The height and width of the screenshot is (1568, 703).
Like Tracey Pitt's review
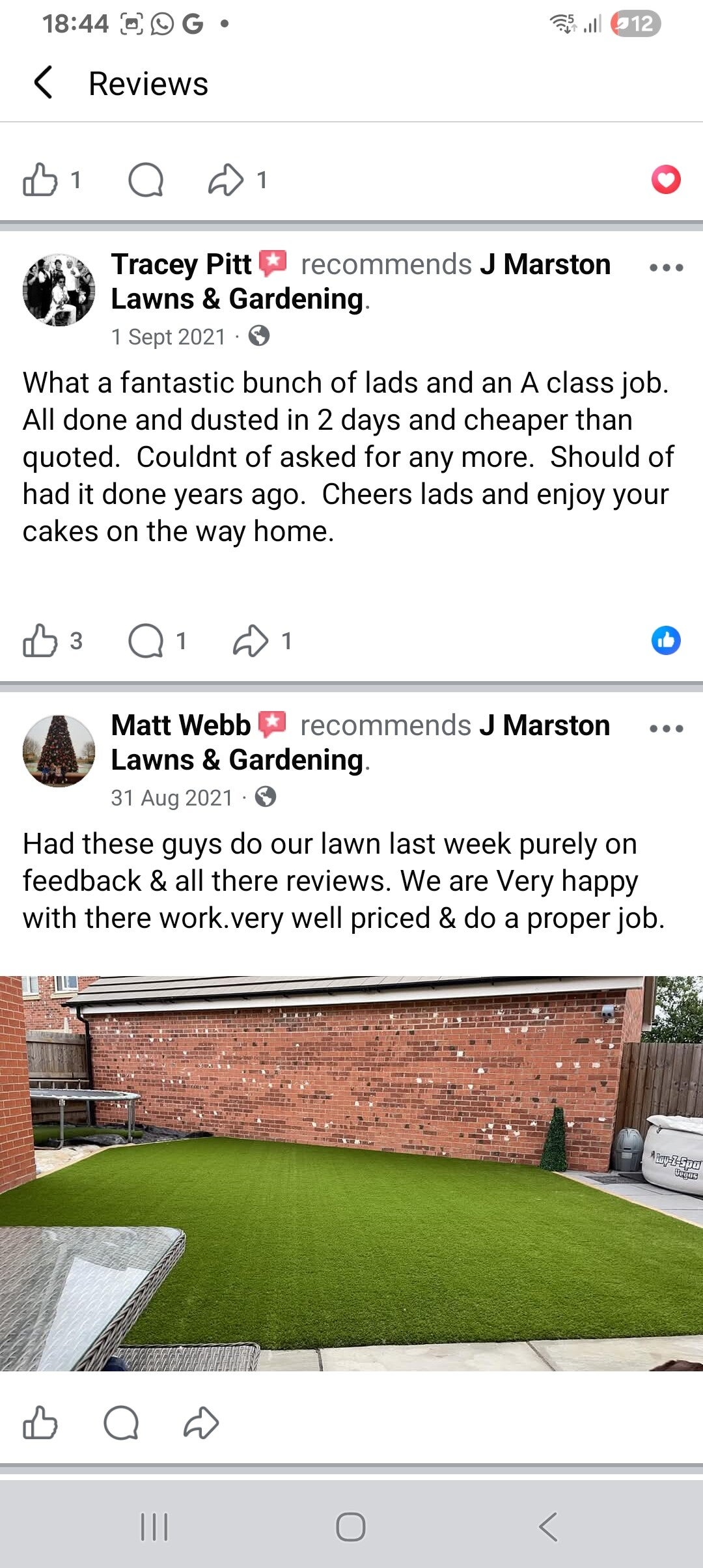[40, 641]
